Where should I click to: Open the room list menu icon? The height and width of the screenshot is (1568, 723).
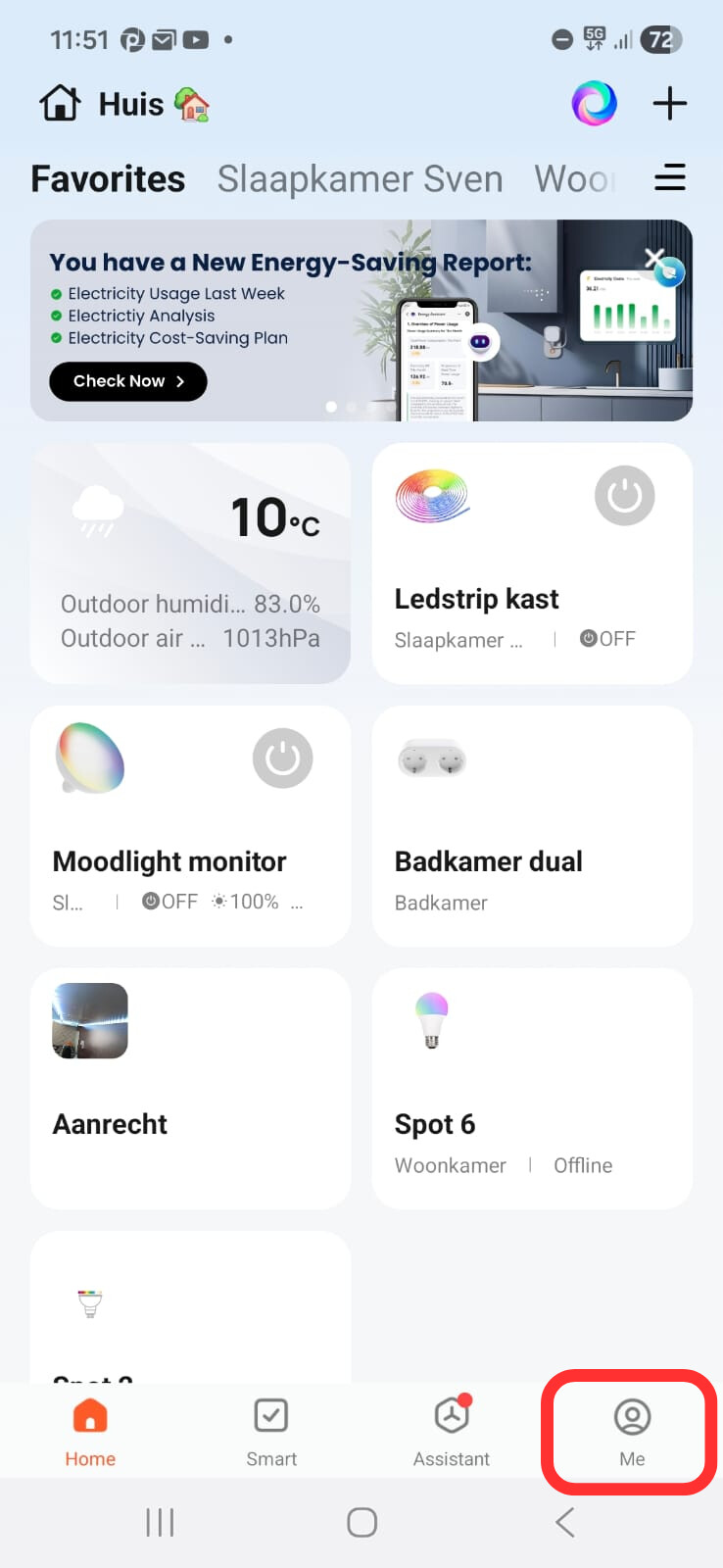click(670, 177)
